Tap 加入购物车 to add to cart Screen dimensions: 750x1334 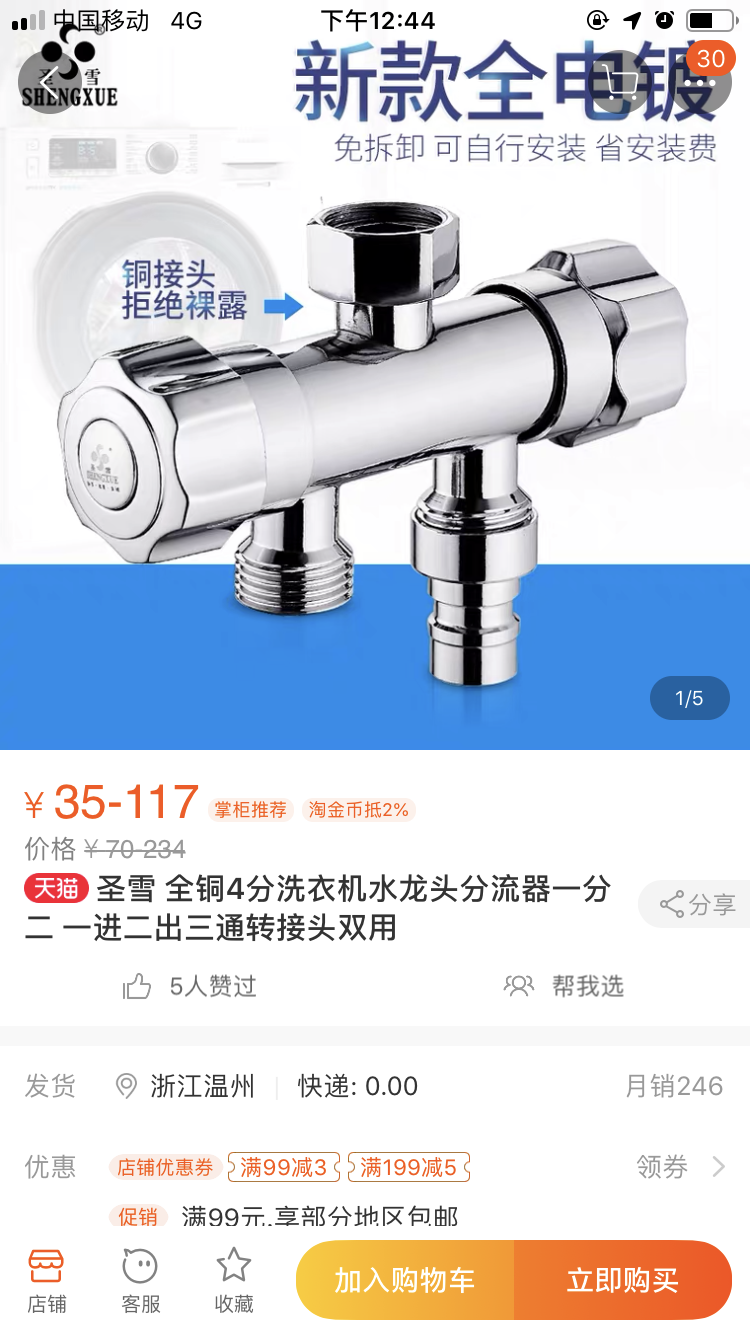pyautogui.click(x=405, y=1280)
